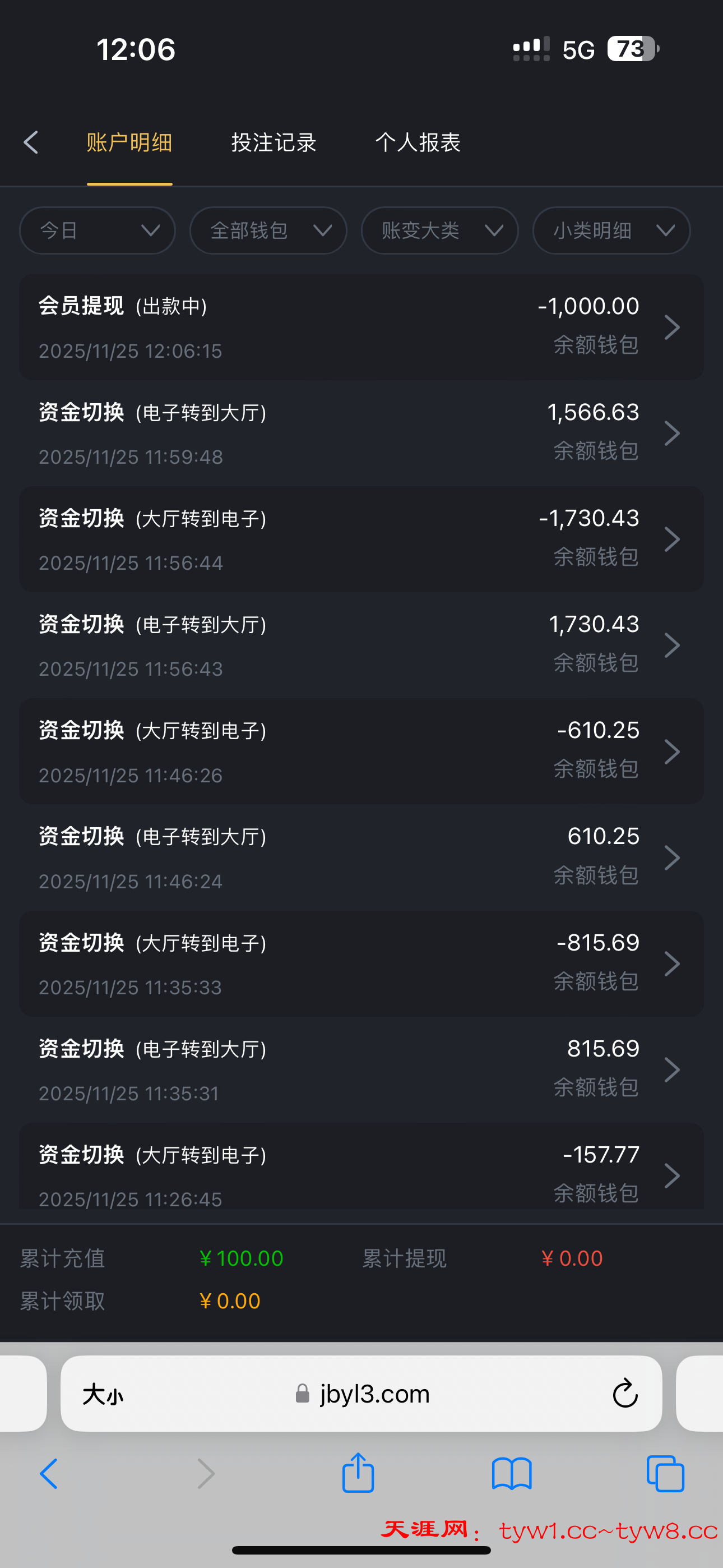The height and width of the screenshot is (1568, 723).
Task: Open details of the 会员提现 withdrawal record
Action: point(361,327)
